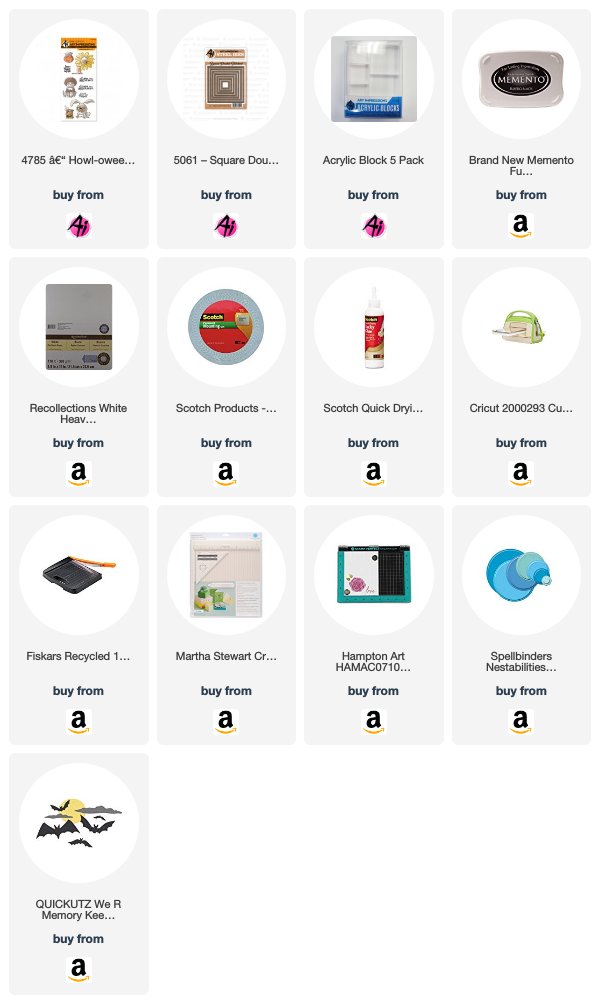View the QUICKUTZ We R Memory Keepers bats die
Screen dimensions: 600x1004
click(x=78, y=873)
